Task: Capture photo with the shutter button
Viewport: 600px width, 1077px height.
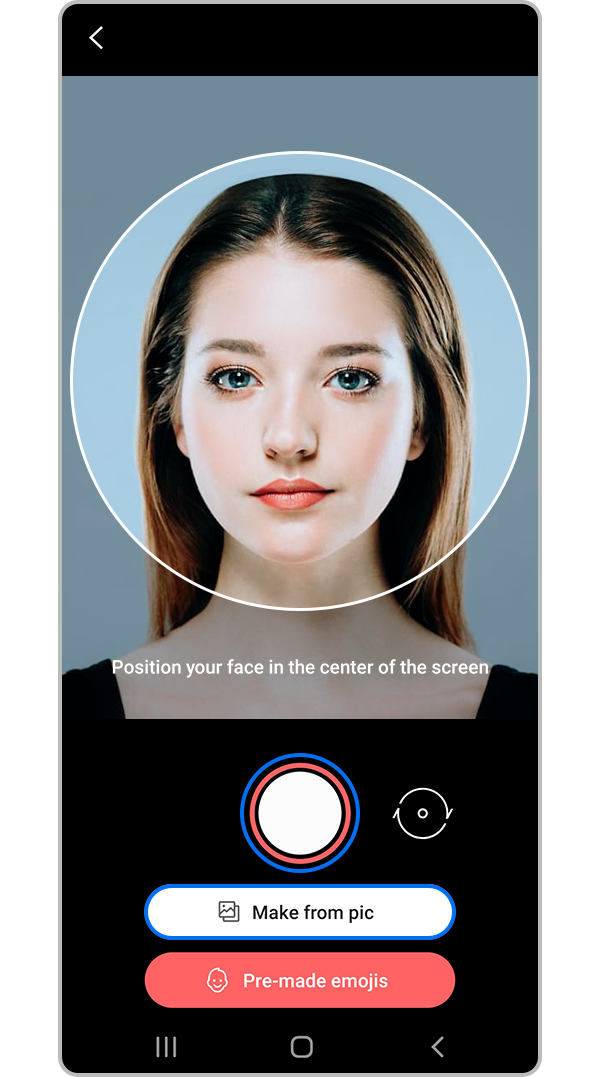Action: click(300, 813)
